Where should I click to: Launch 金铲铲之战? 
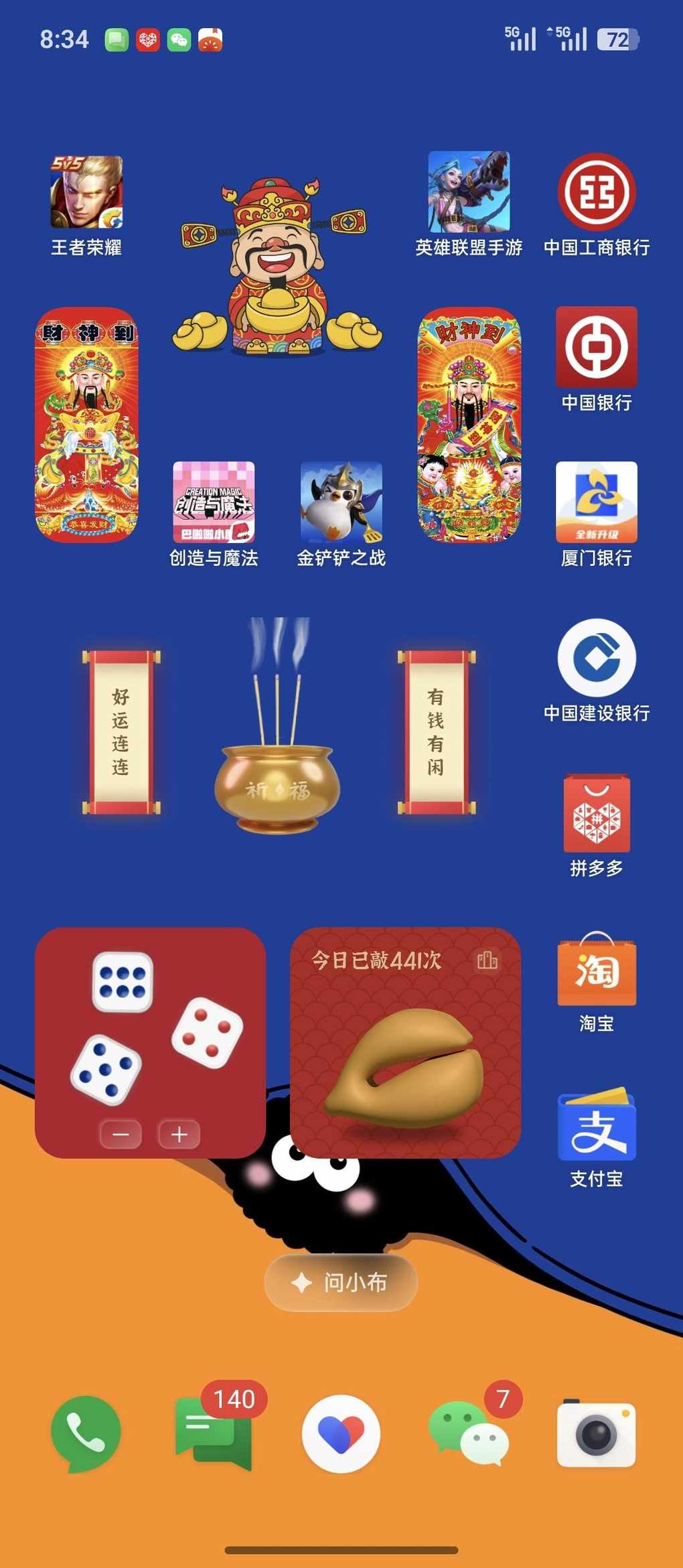coord(341,502)
